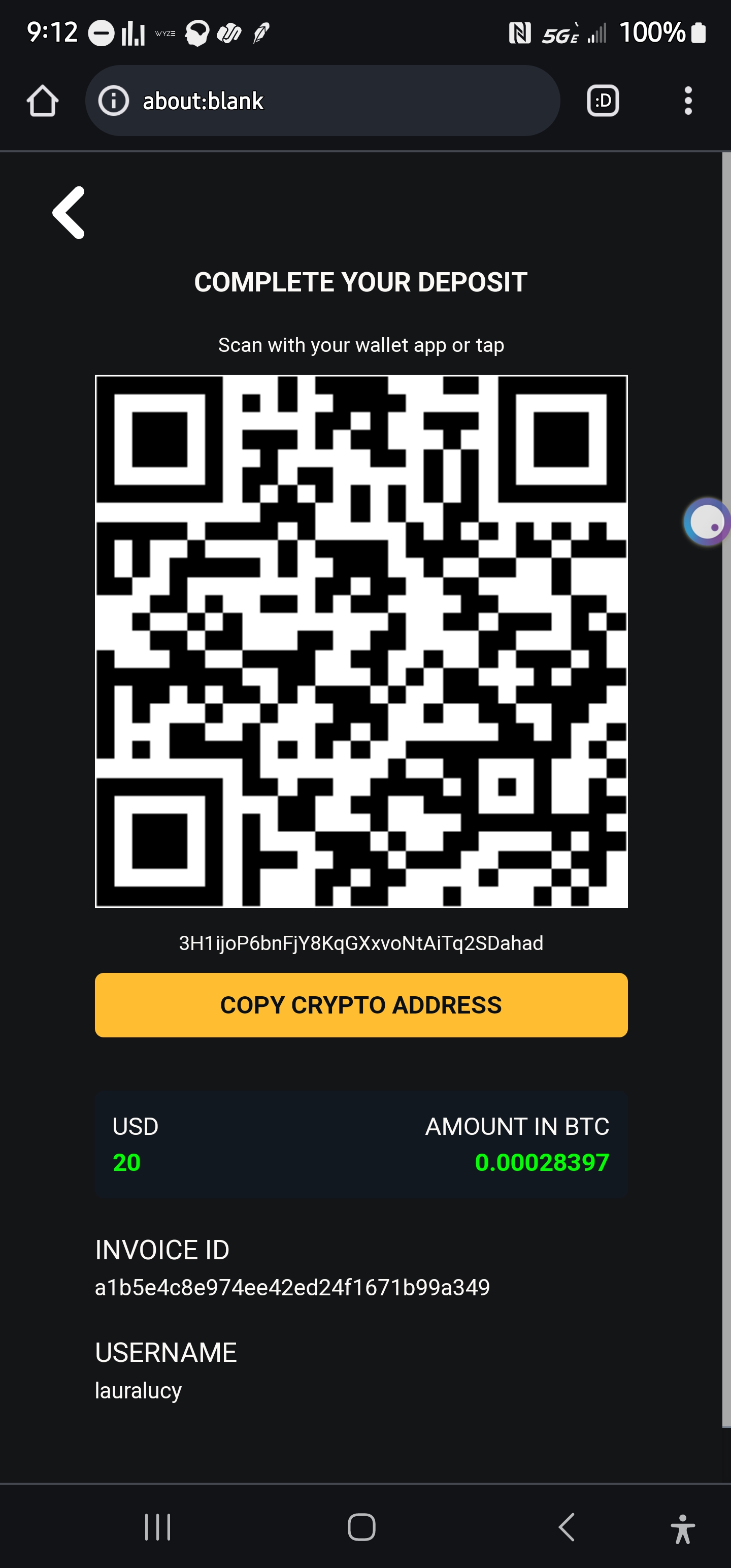Open the browser home page

(42, 101)
